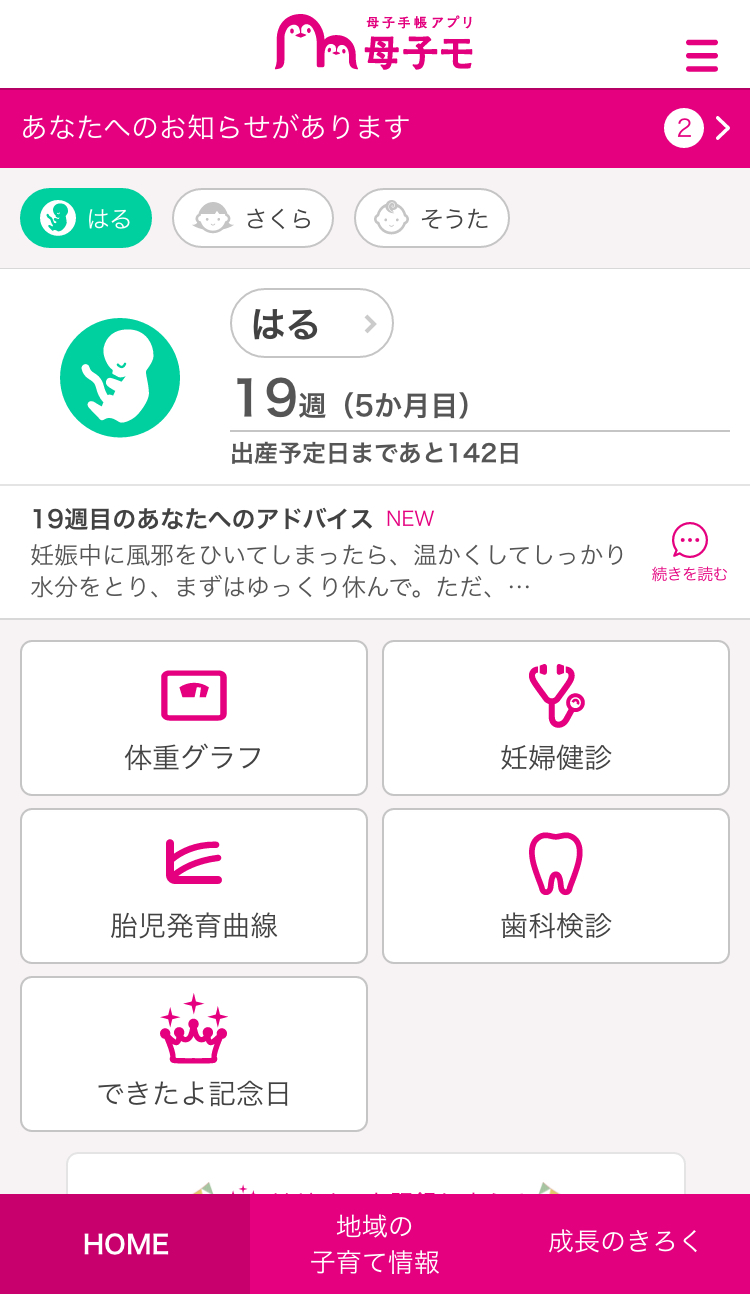
Task: Go to 成長のきろく
Action: (622, 1244)
